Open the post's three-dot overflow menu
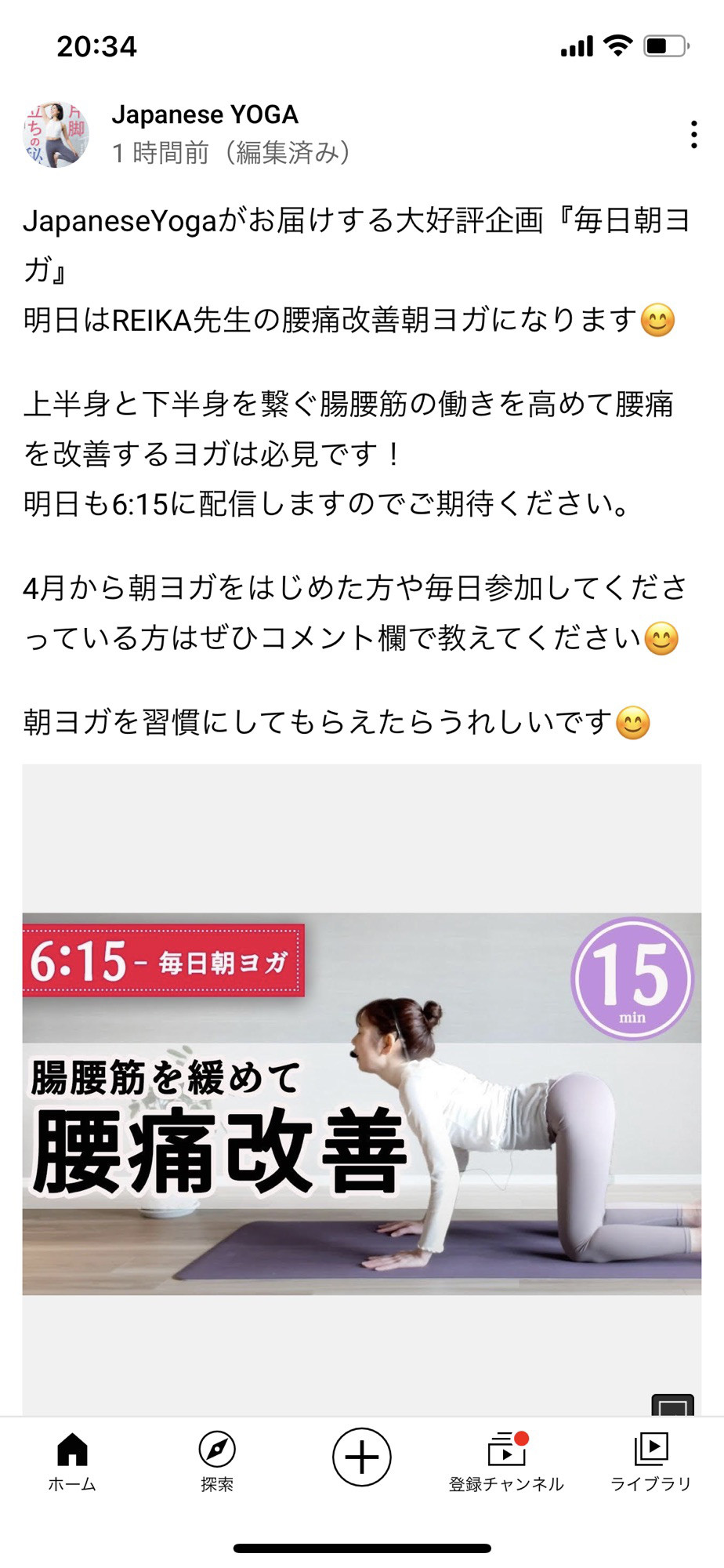Viewport: 724px width, 1568px height. coord(693,135)
